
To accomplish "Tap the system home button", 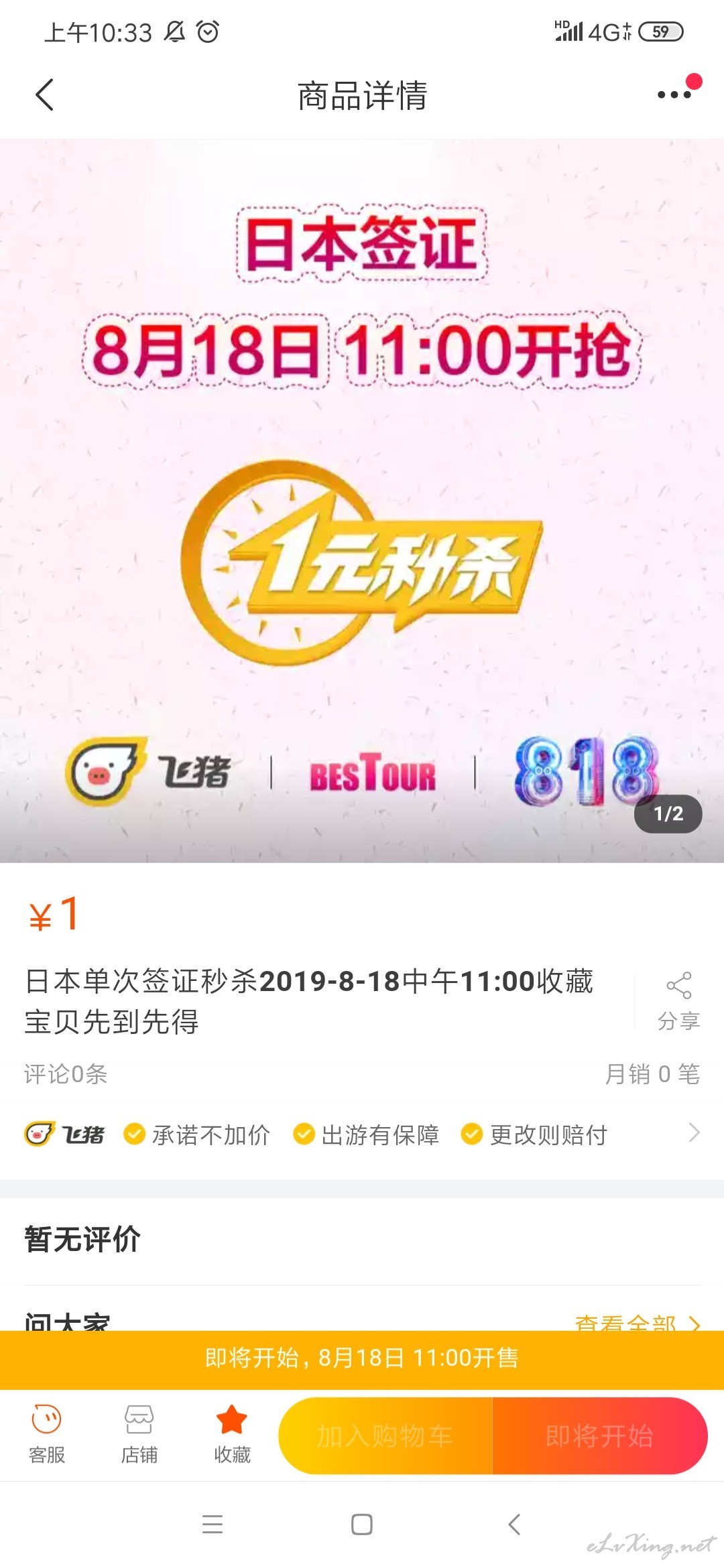I will coord(362,1524).
